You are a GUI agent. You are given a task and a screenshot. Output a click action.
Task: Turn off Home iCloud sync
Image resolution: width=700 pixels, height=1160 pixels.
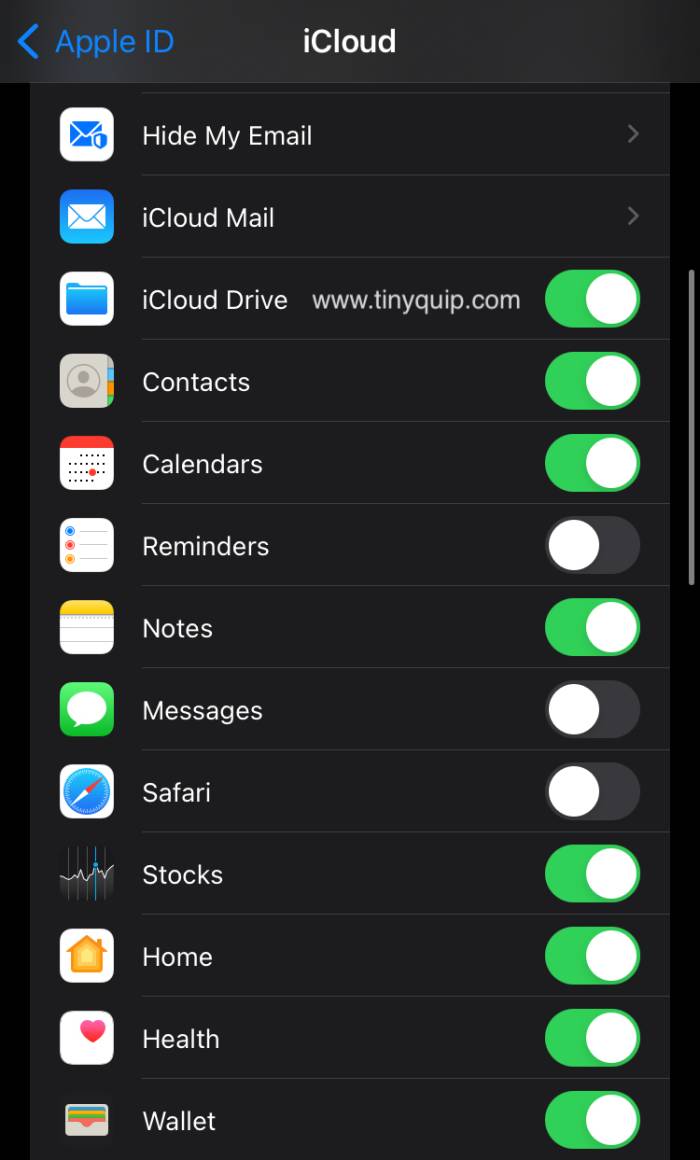pyautogui.click(x=592, y=955)
